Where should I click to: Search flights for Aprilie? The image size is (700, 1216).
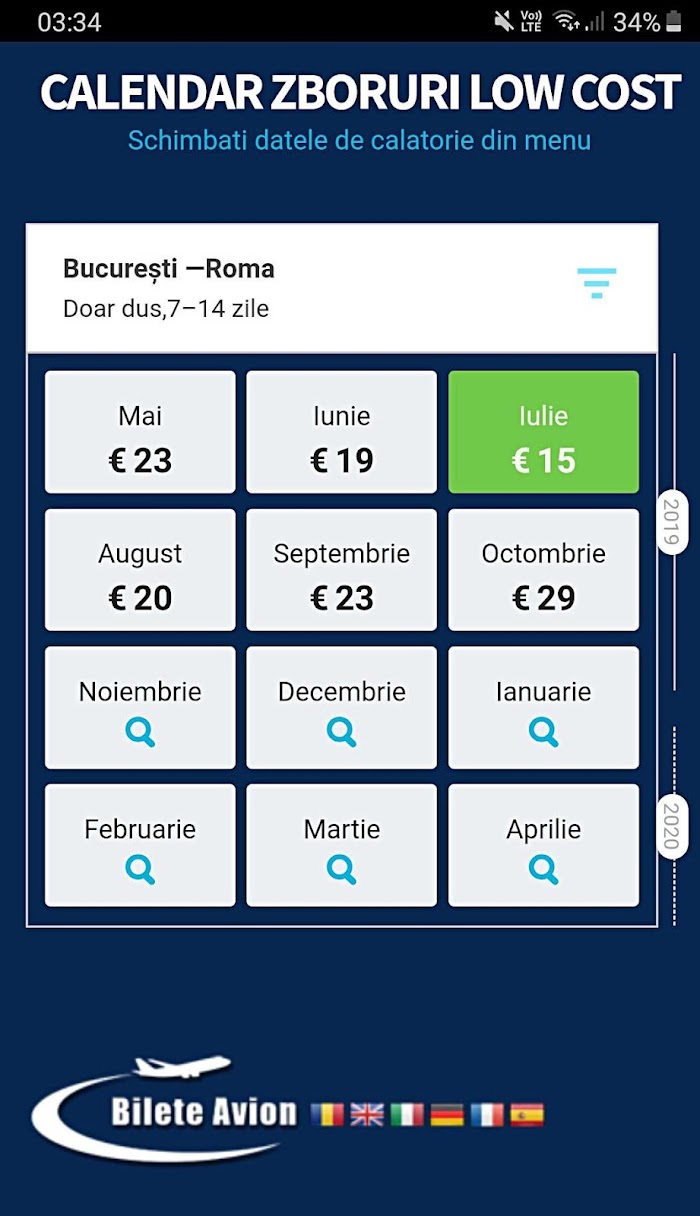543,845
